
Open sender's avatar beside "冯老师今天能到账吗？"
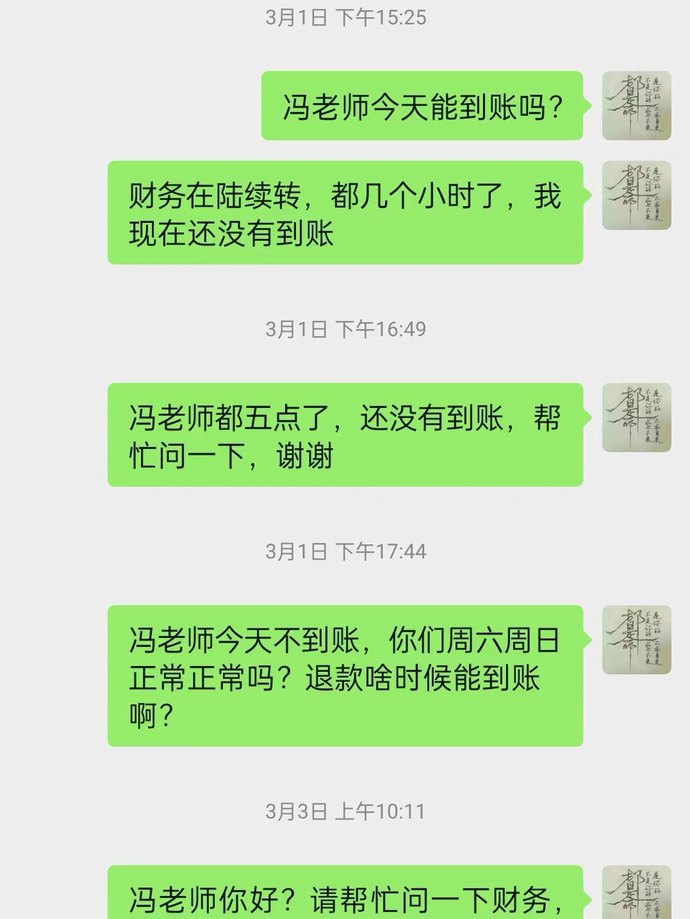[x=636, y=106]
